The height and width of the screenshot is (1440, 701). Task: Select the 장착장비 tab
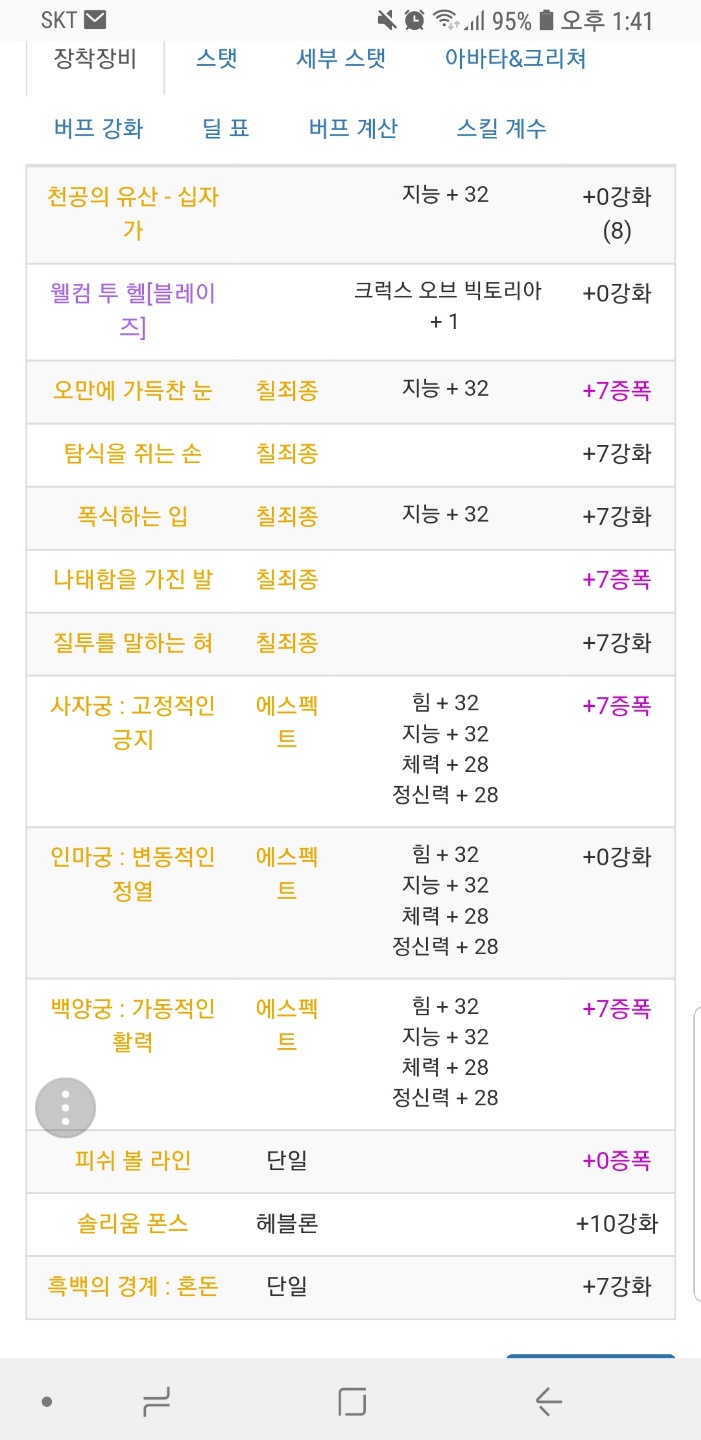[95, 58]
